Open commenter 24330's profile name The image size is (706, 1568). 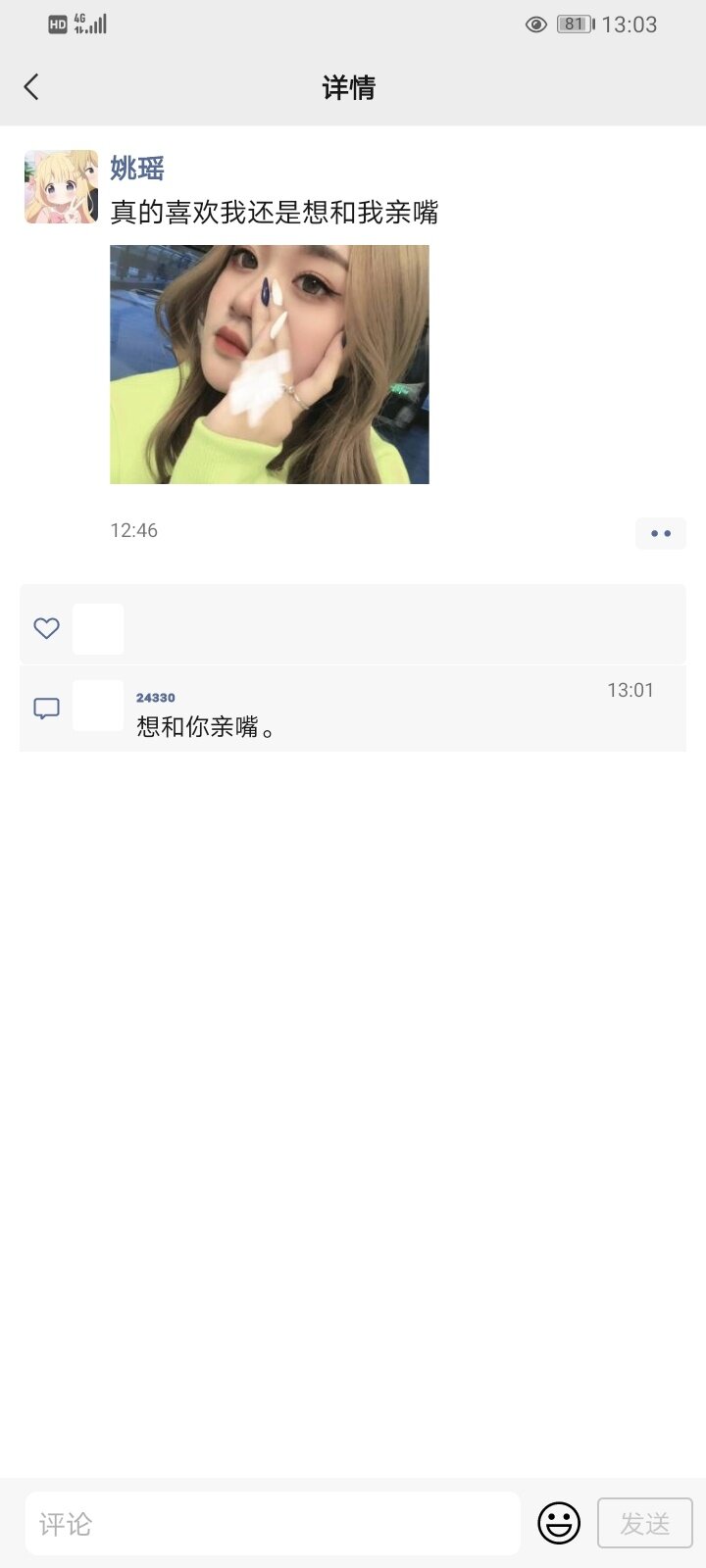pyautogui.click(x=155, y=698)
